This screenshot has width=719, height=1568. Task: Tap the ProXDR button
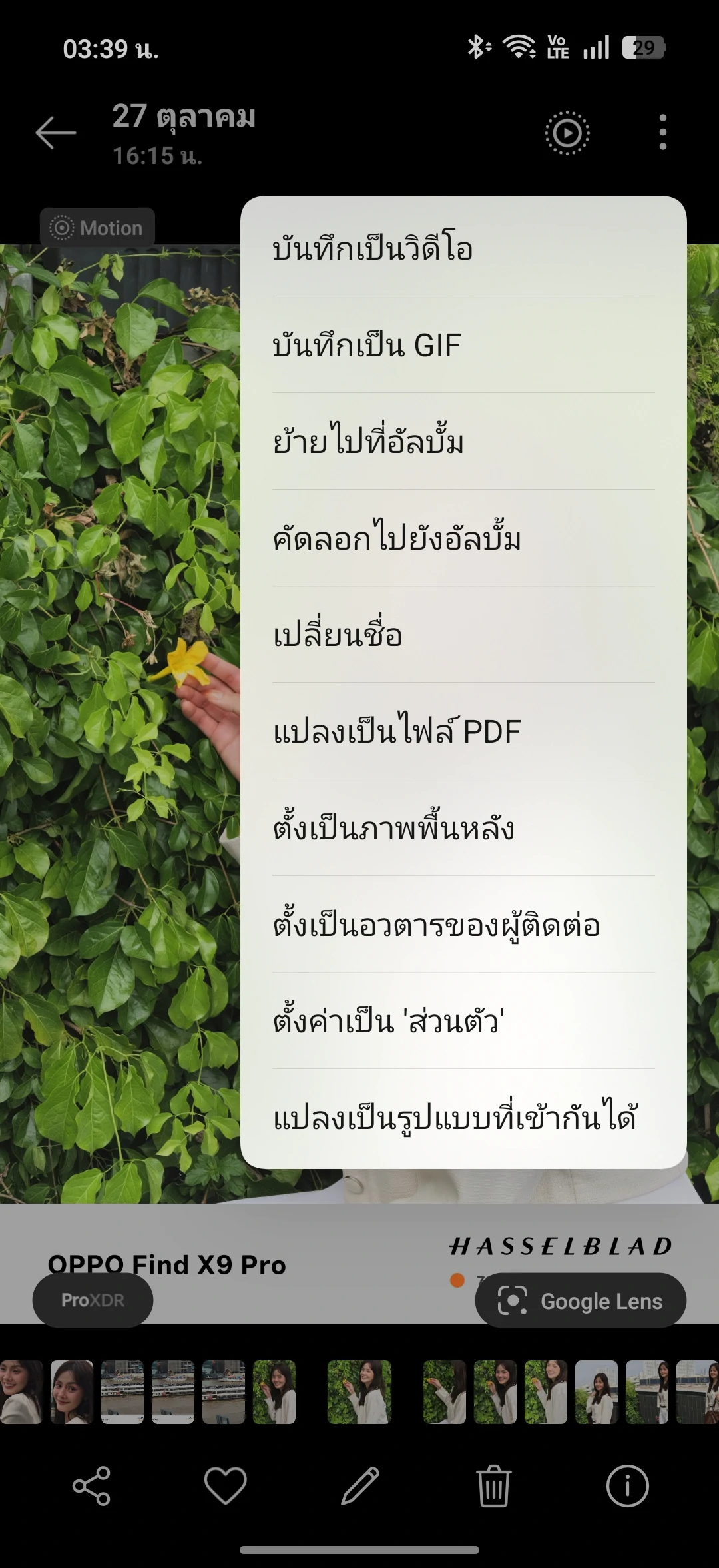(93, 1300)
